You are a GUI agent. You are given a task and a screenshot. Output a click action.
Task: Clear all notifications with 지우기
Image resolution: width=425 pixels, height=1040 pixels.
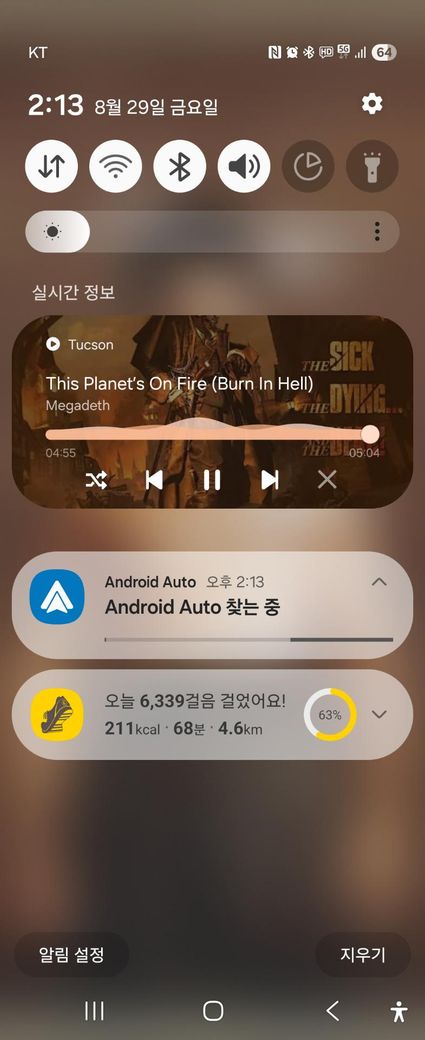pyautogui.click(x=363, y=954)
